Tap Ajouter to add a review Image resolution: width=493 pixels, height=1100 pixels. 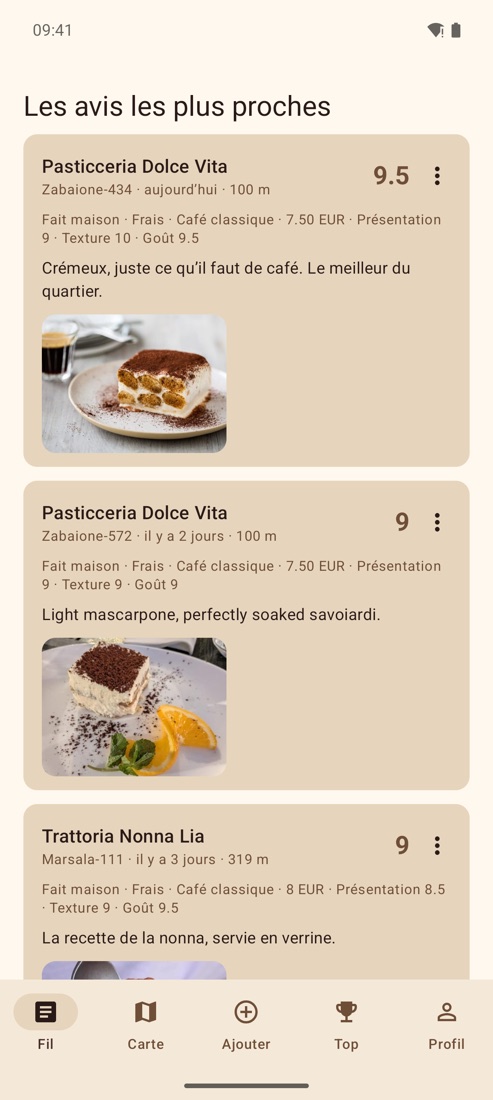tap(246, 1024)
